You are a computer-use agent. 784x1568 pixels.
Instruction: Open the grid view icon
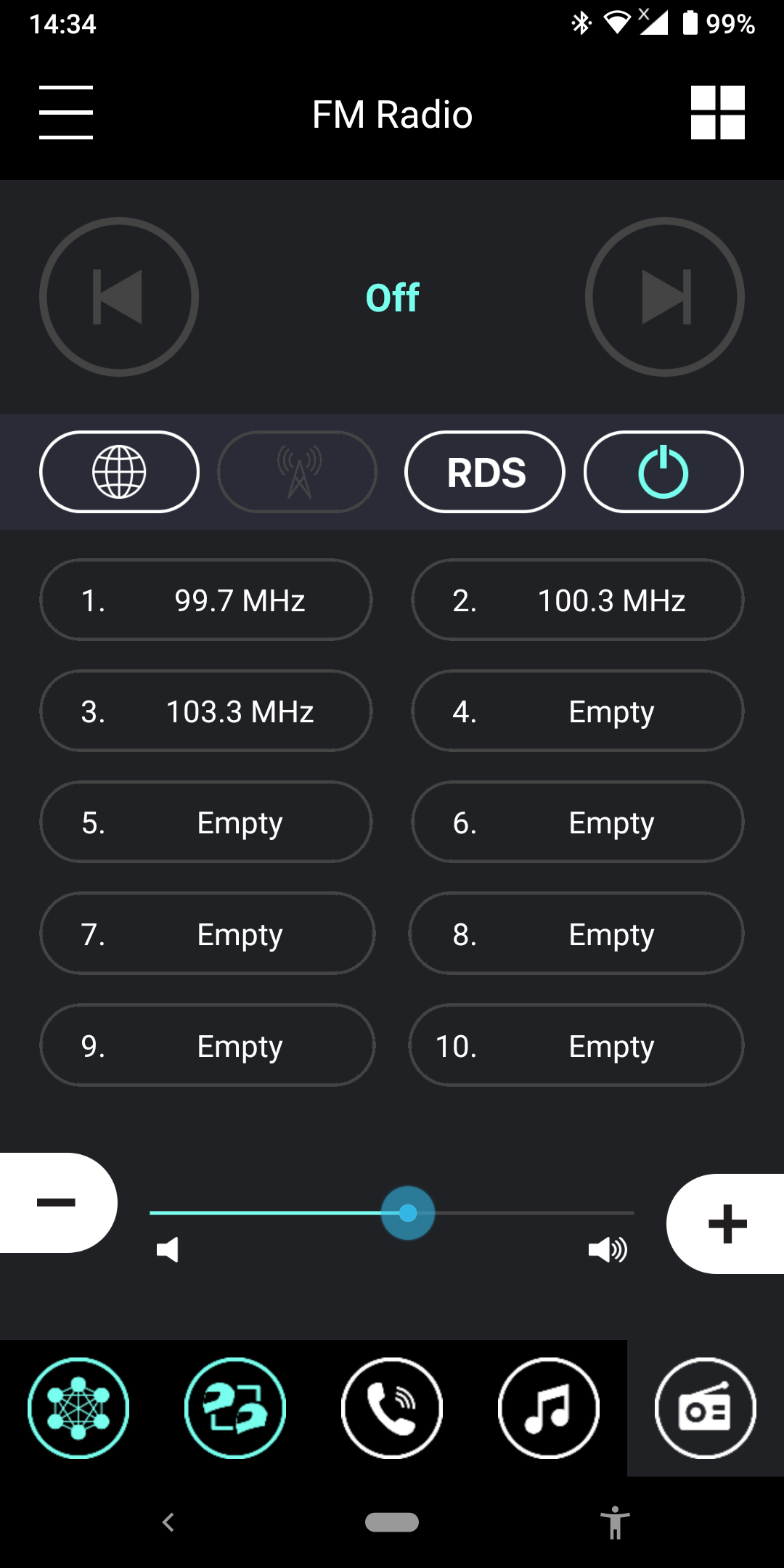[718, 113]
